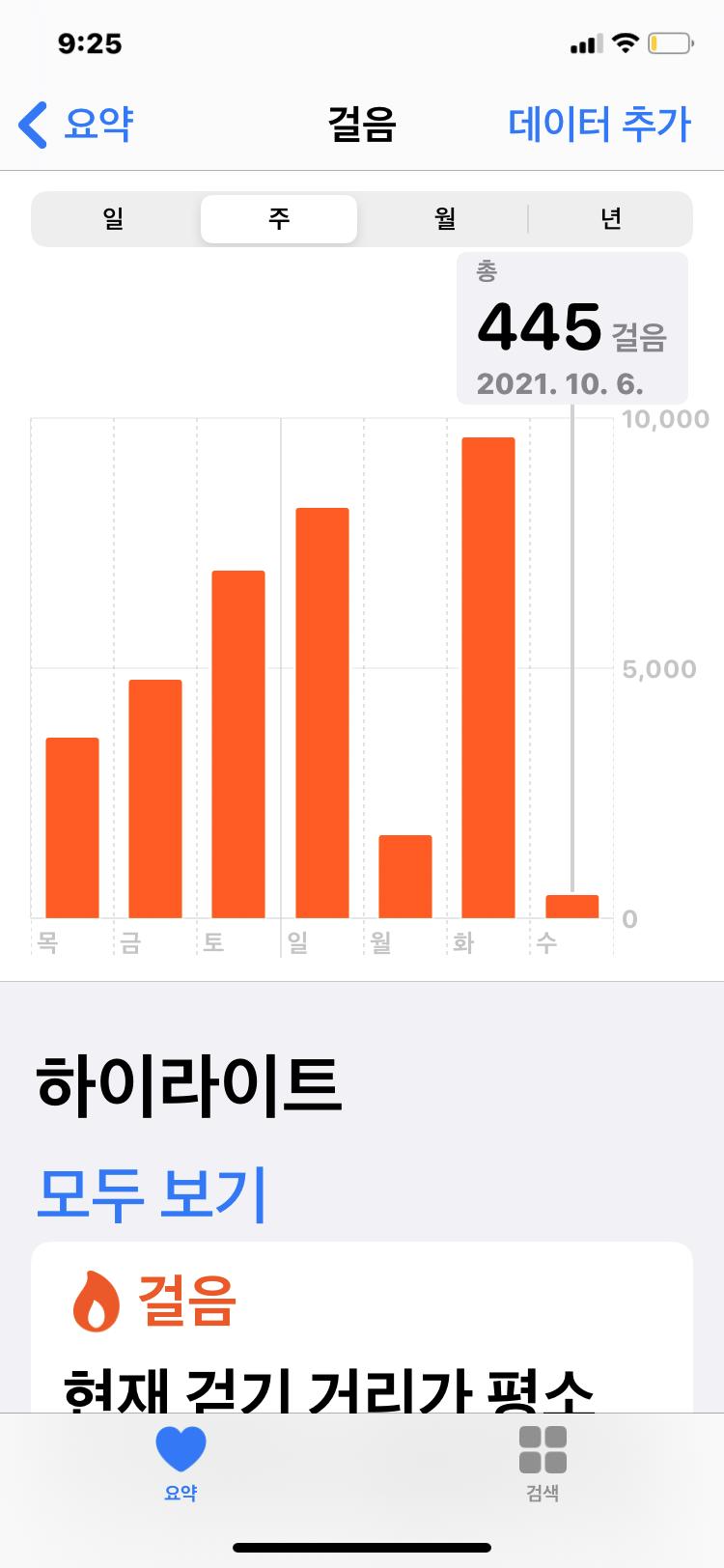Open the 걸음 highlight card
The width and height of the screenshot is (724, 1568).
[x=362, y=1332]
